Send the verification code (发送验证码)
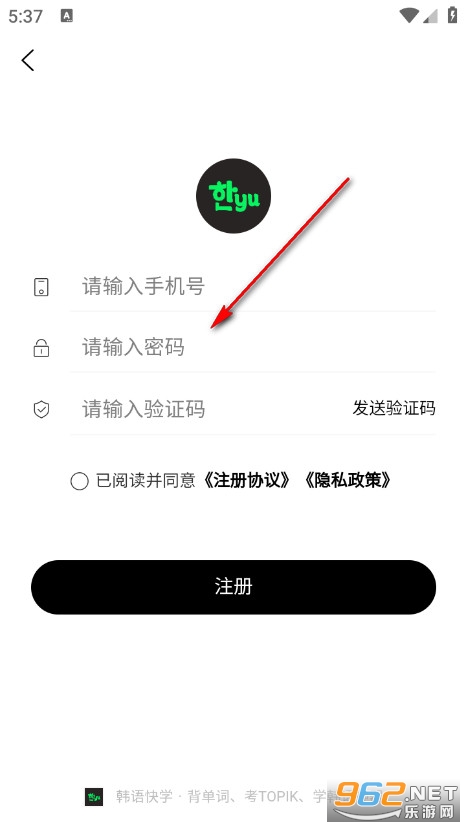The image size is (466, 828). click(x=394, y=408)
